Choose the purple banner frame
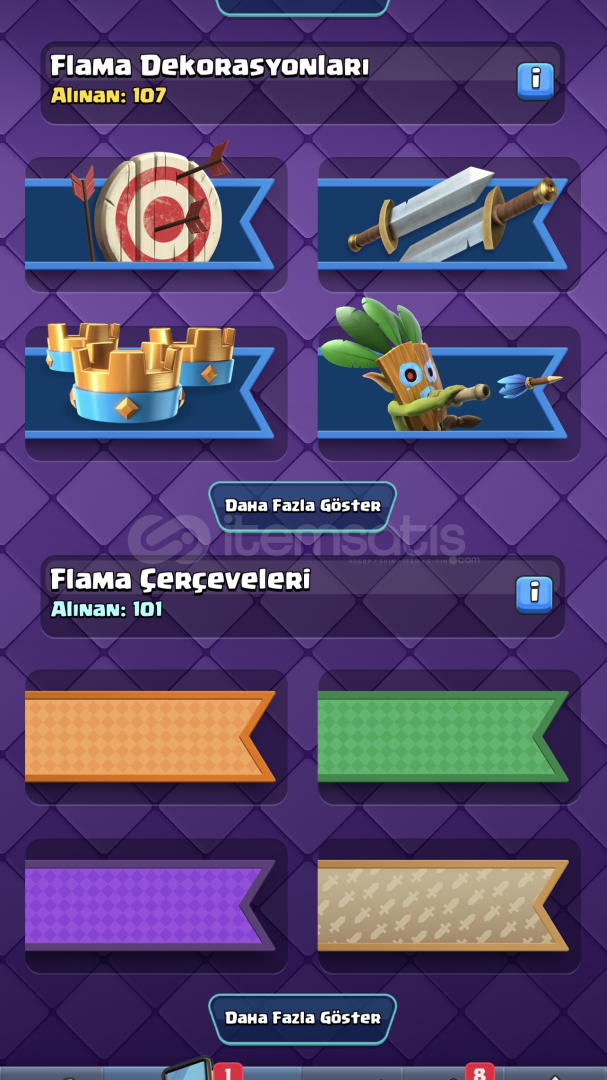The width and height of the screenshot is (607, 1080). pyautogui.click(x=156, y=906)
